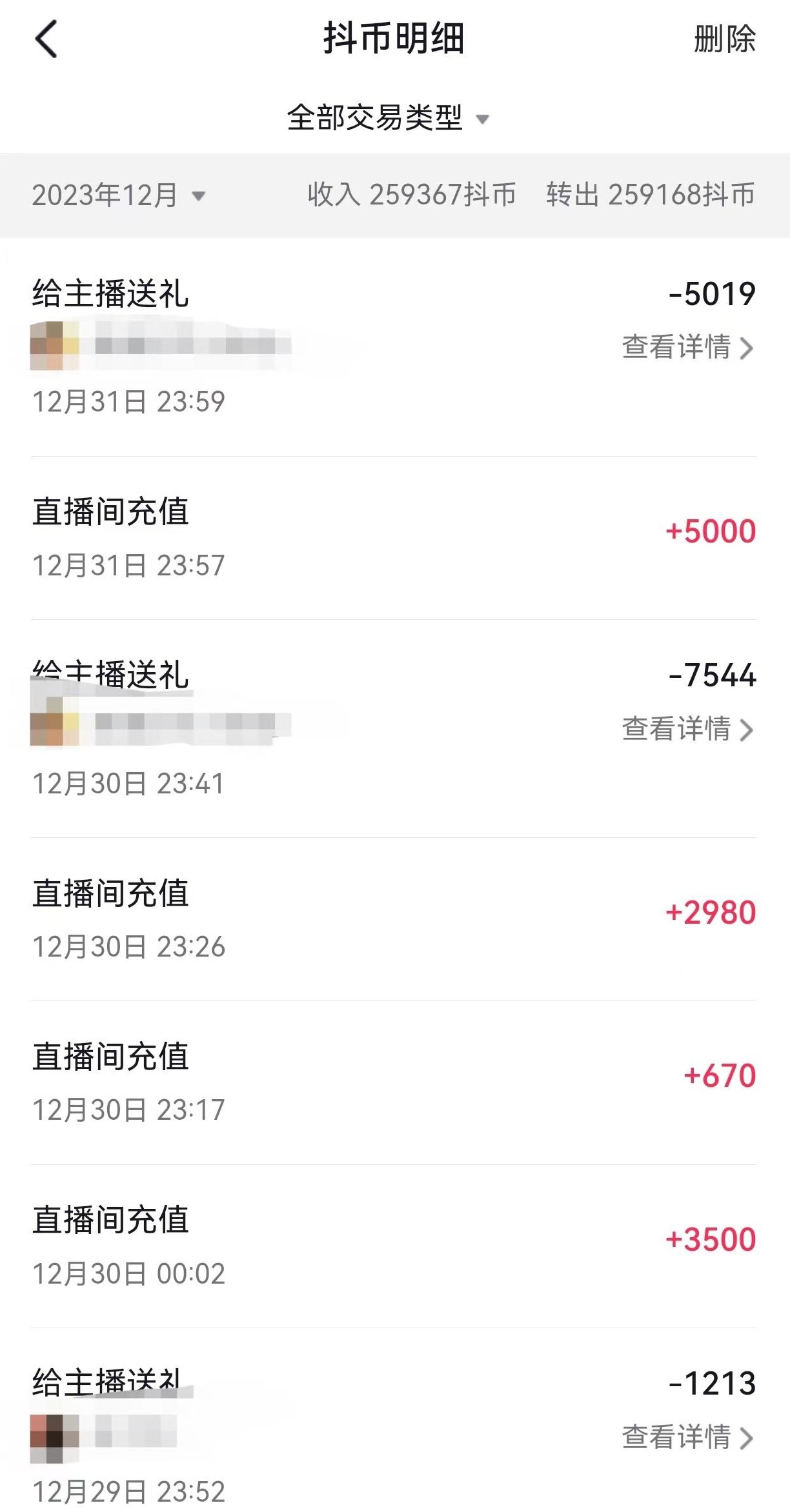Viewport: 790px width, 1512px height.
Task: View 查看详情 for the -5019 gift
Action: (687, 348)
